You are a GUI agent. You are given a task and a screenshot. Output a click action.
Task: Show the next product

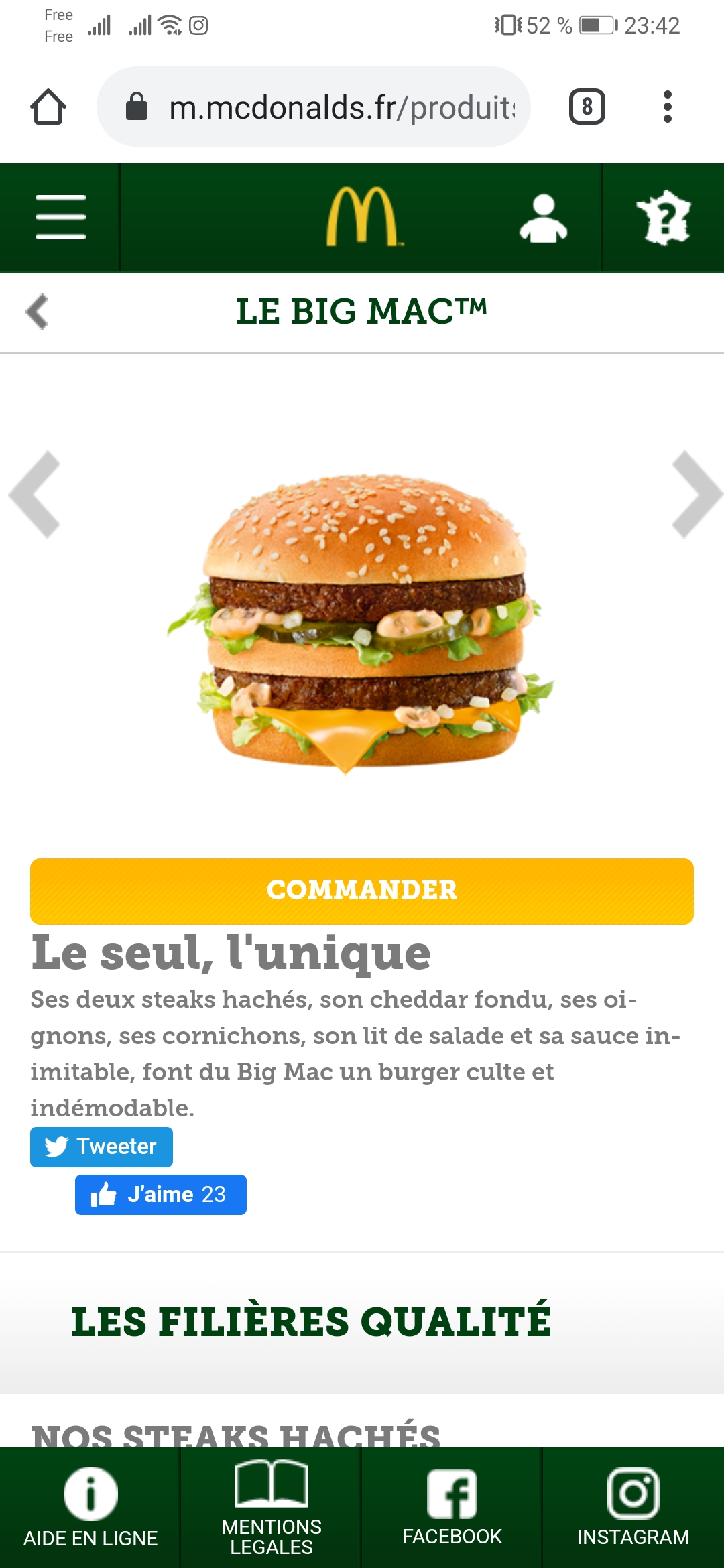coord(695,495)
